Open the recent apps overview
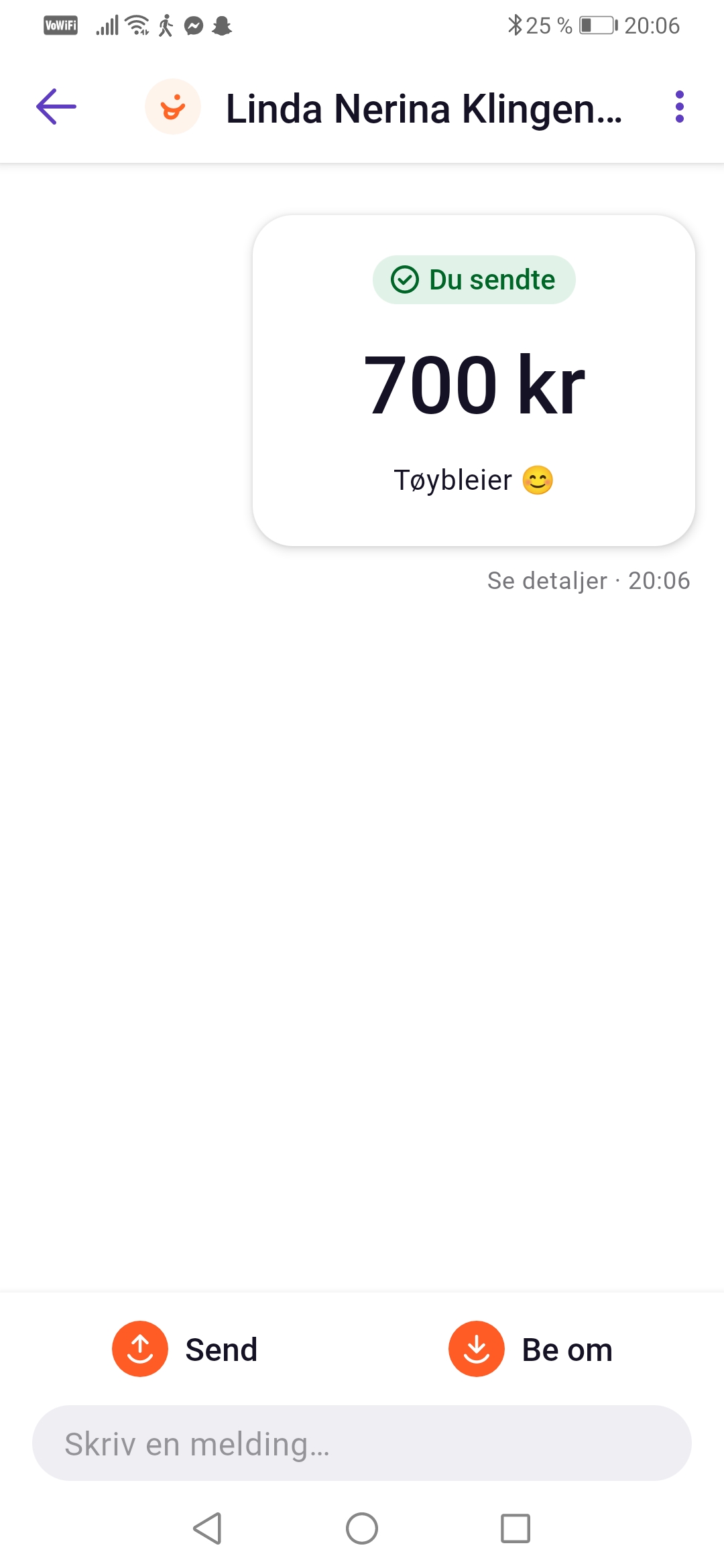This screenshot has width=724, height=1568. [516, 1528]
